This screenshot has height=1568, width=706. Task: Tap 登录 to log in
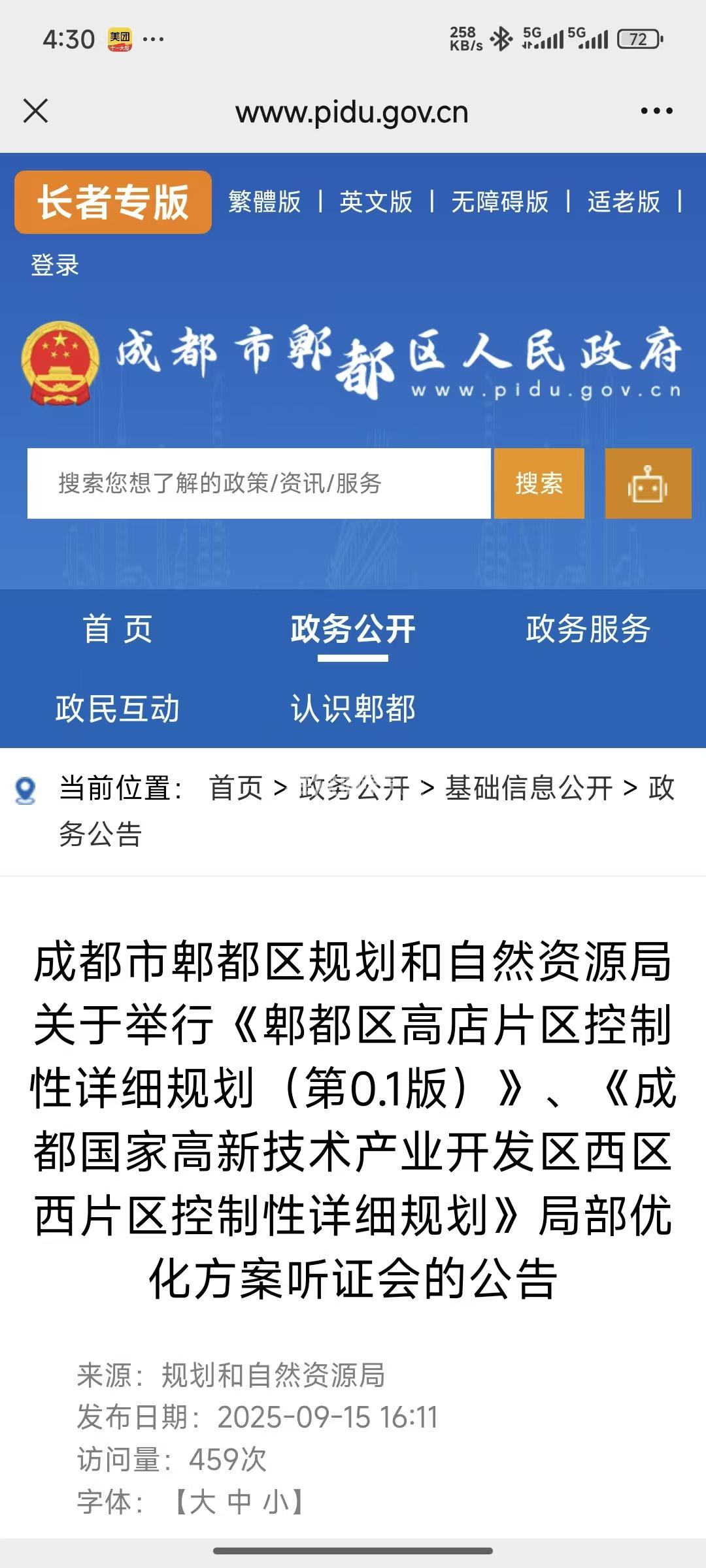pyautogui.click(x=55, y=265)
